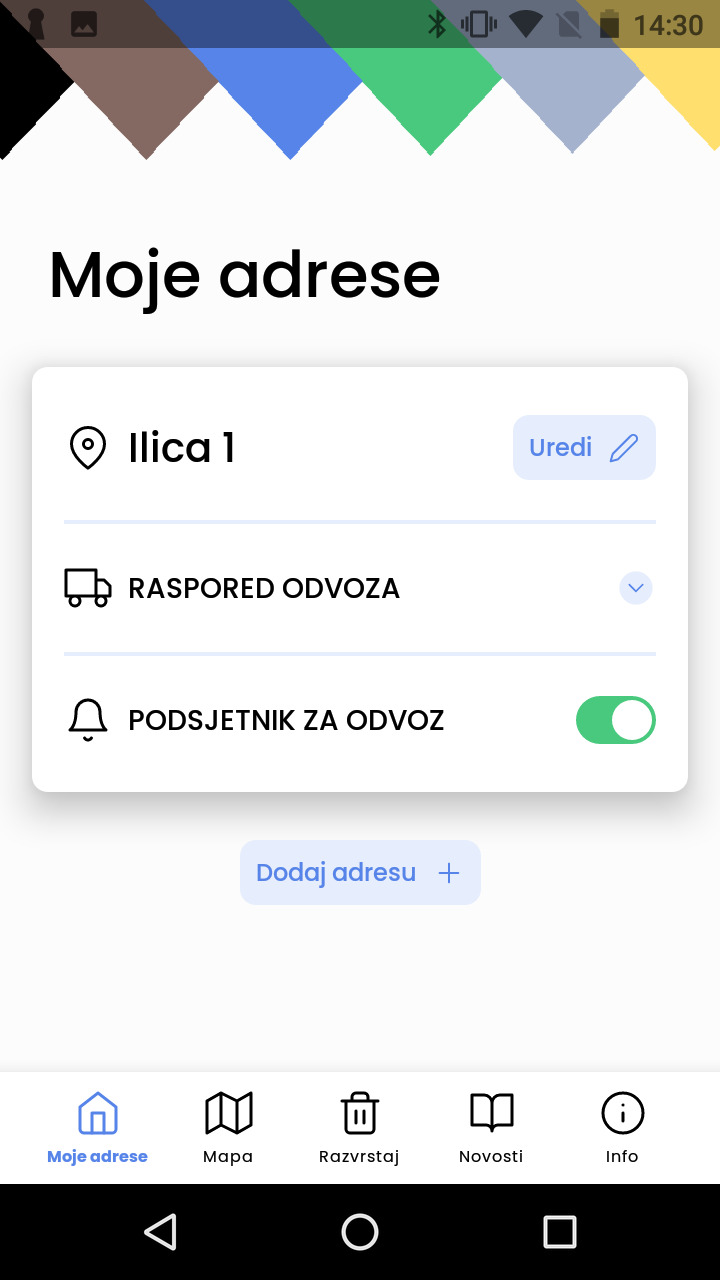Screen dimensions: 720x1280
Task: Switch to the Mapa tab
Action: pyautogui.click(x=228, y=1127)
